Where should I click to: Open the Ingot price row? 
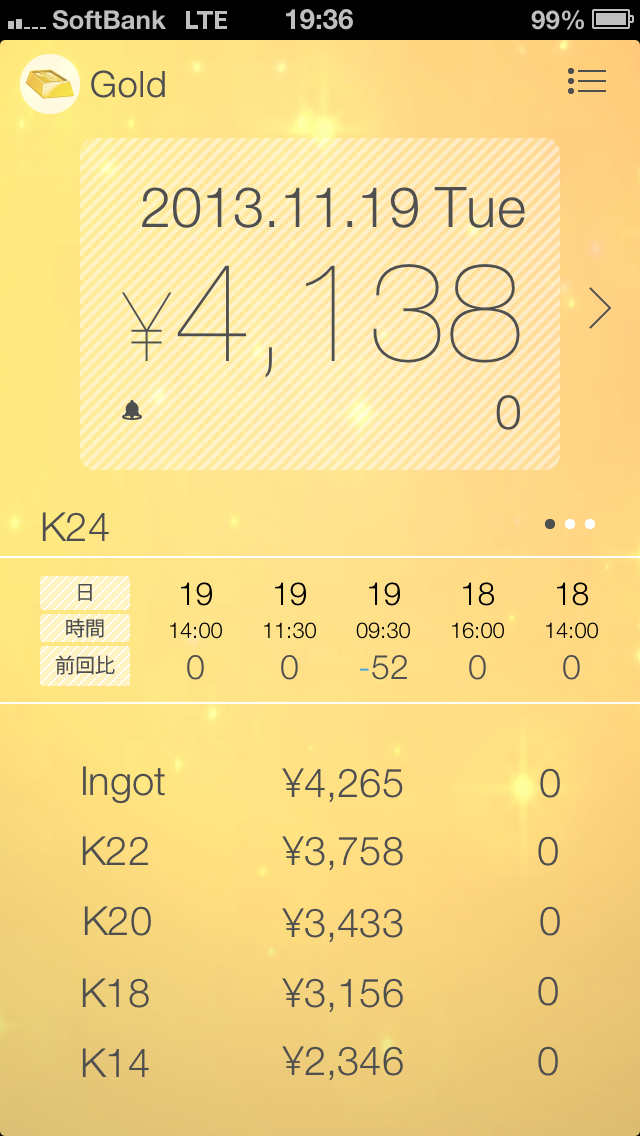320,783
